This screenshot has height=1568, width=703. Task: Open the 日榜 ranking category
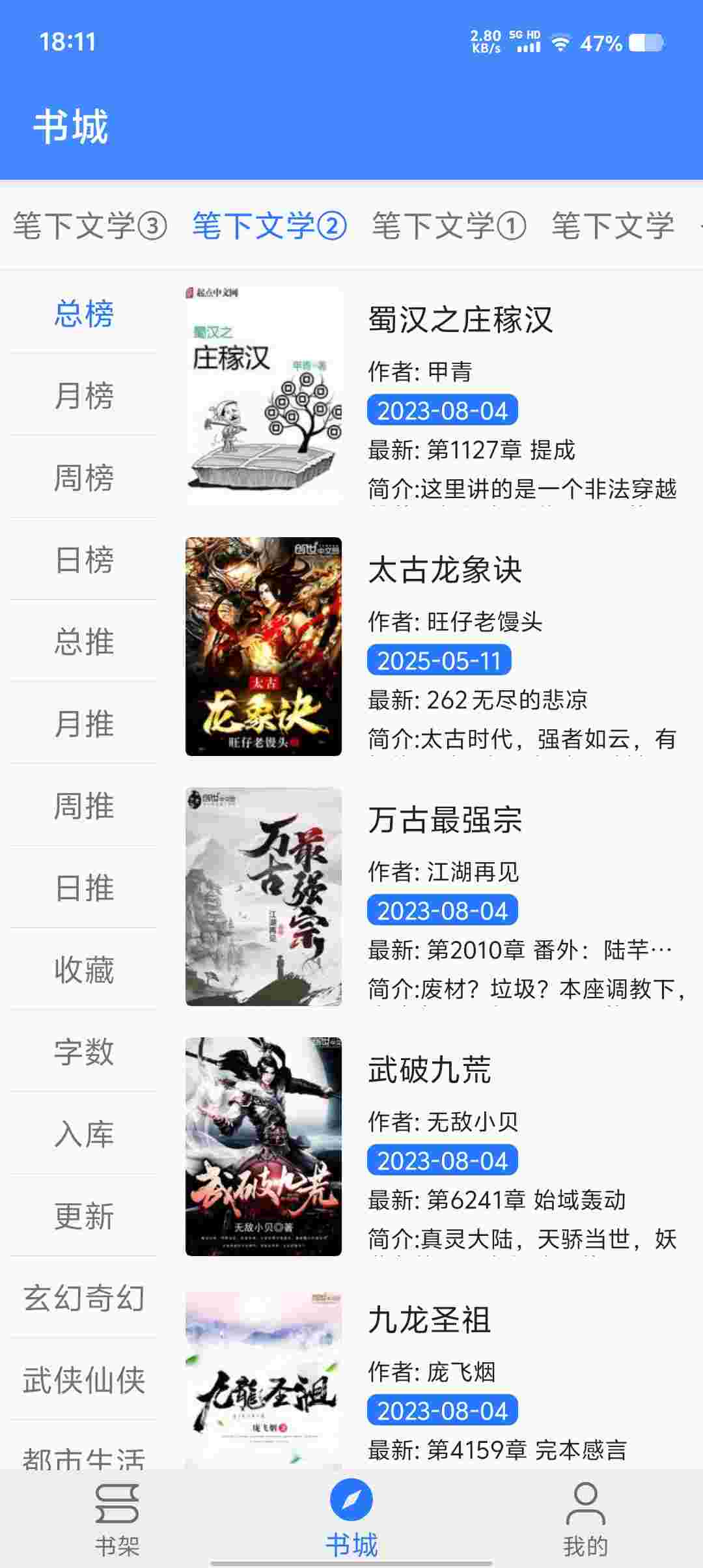[84, 559]
